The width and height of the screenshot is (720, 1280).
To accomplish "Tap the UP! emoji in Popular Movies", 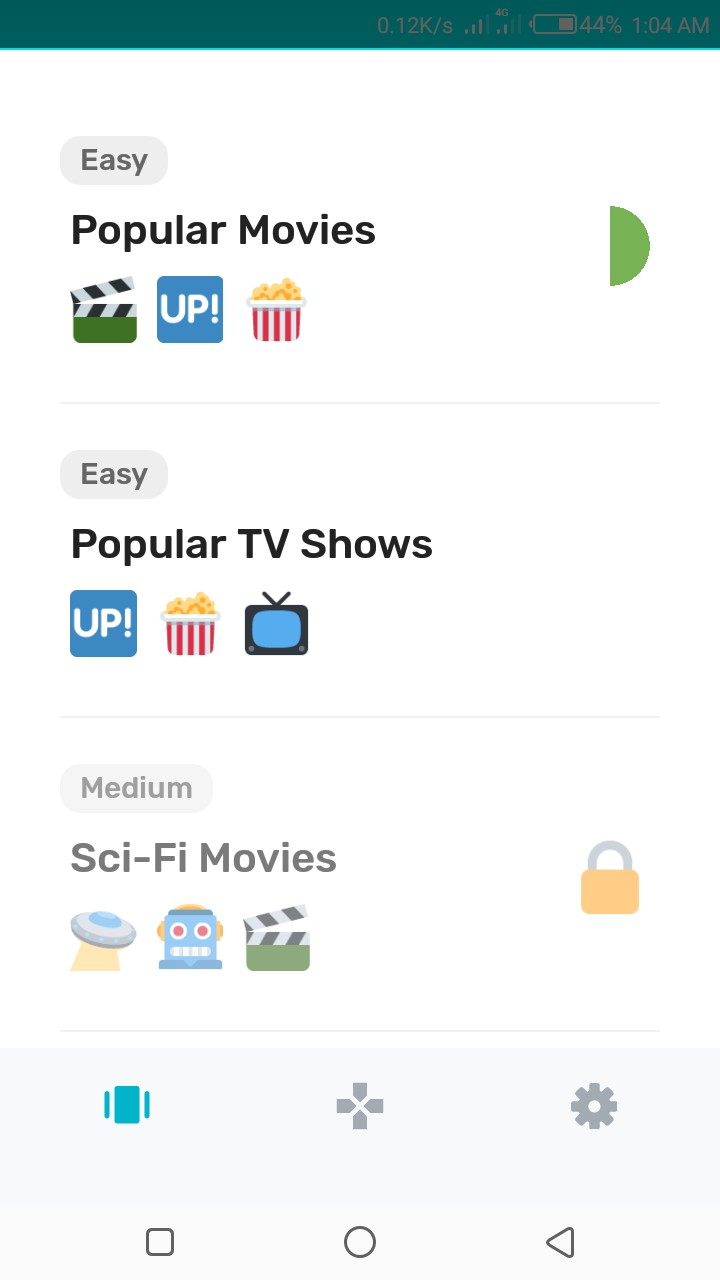I will click(189, 310).
